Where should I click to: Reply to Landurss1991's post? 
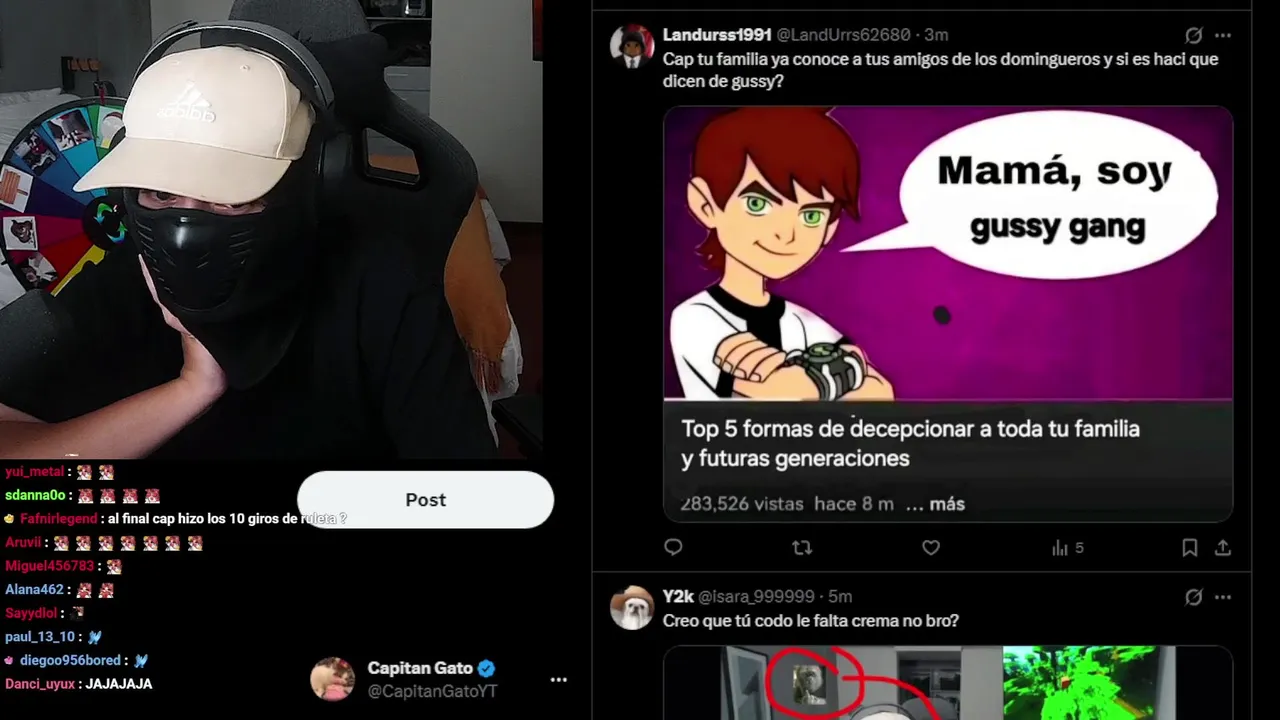point(673,547)
